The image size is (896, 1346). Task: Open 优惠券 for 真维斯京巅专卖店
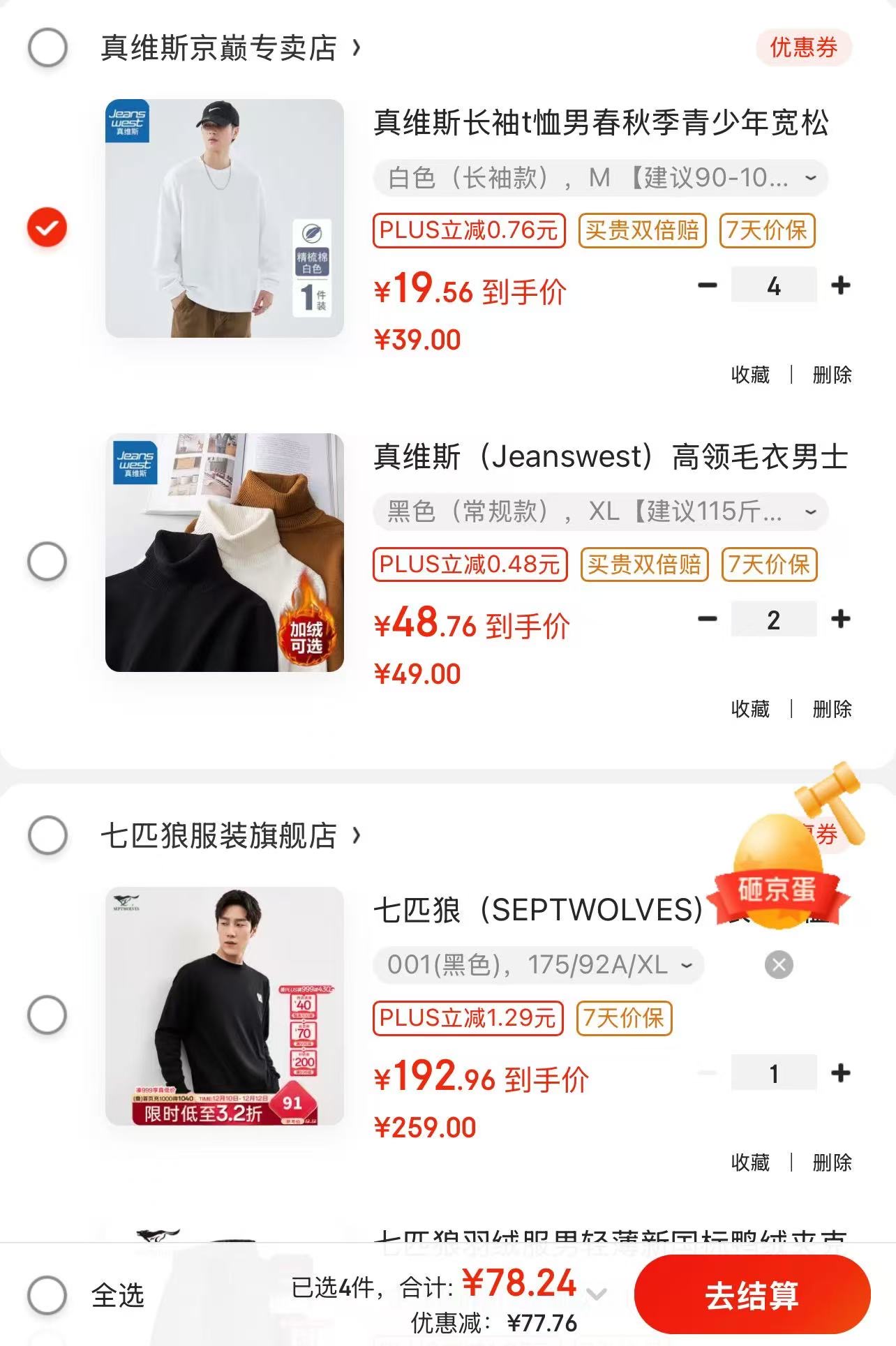(x=803, y=48)
